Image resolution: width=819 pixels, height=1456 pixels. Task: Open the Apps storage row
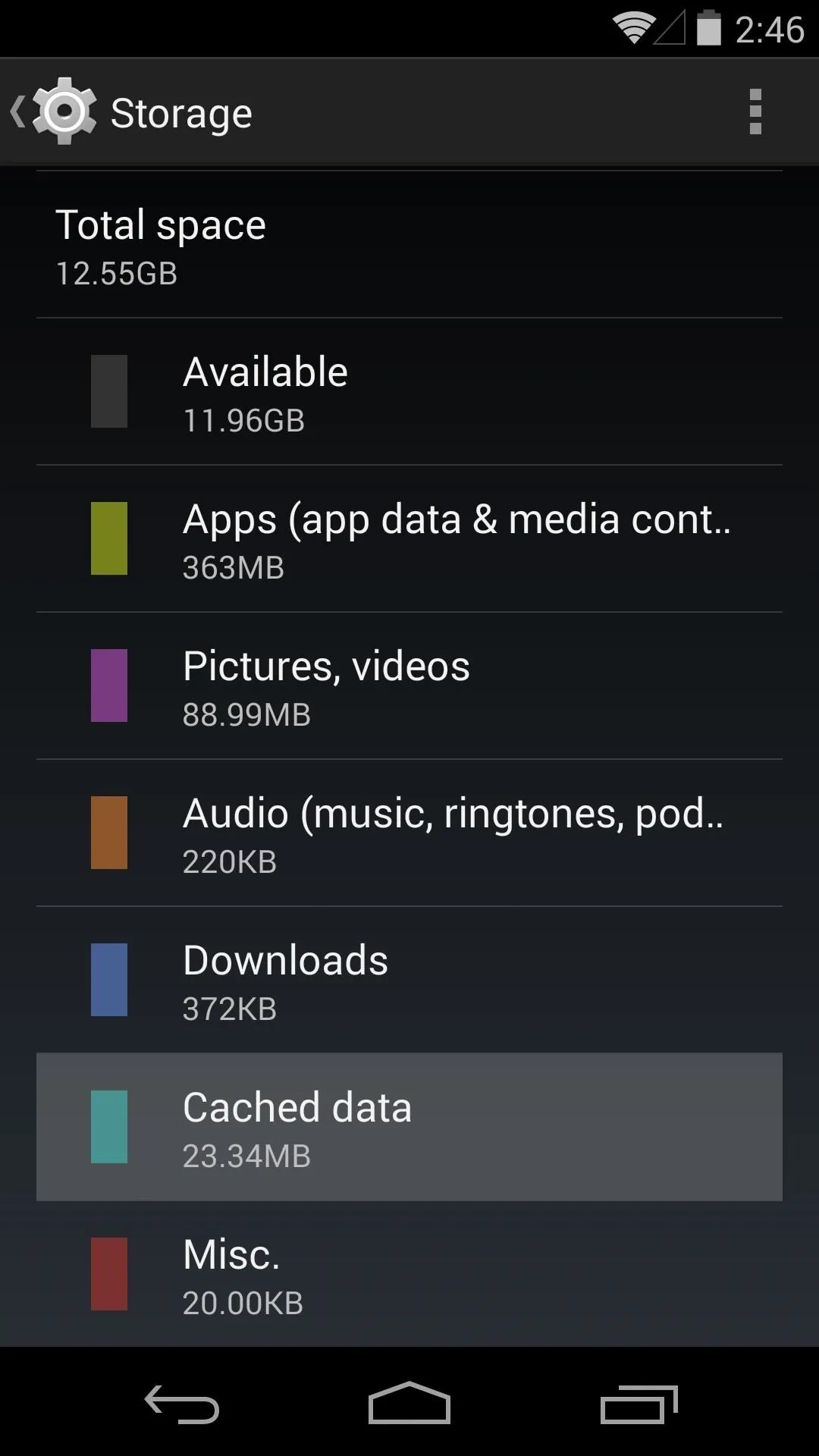coord(409,538)
